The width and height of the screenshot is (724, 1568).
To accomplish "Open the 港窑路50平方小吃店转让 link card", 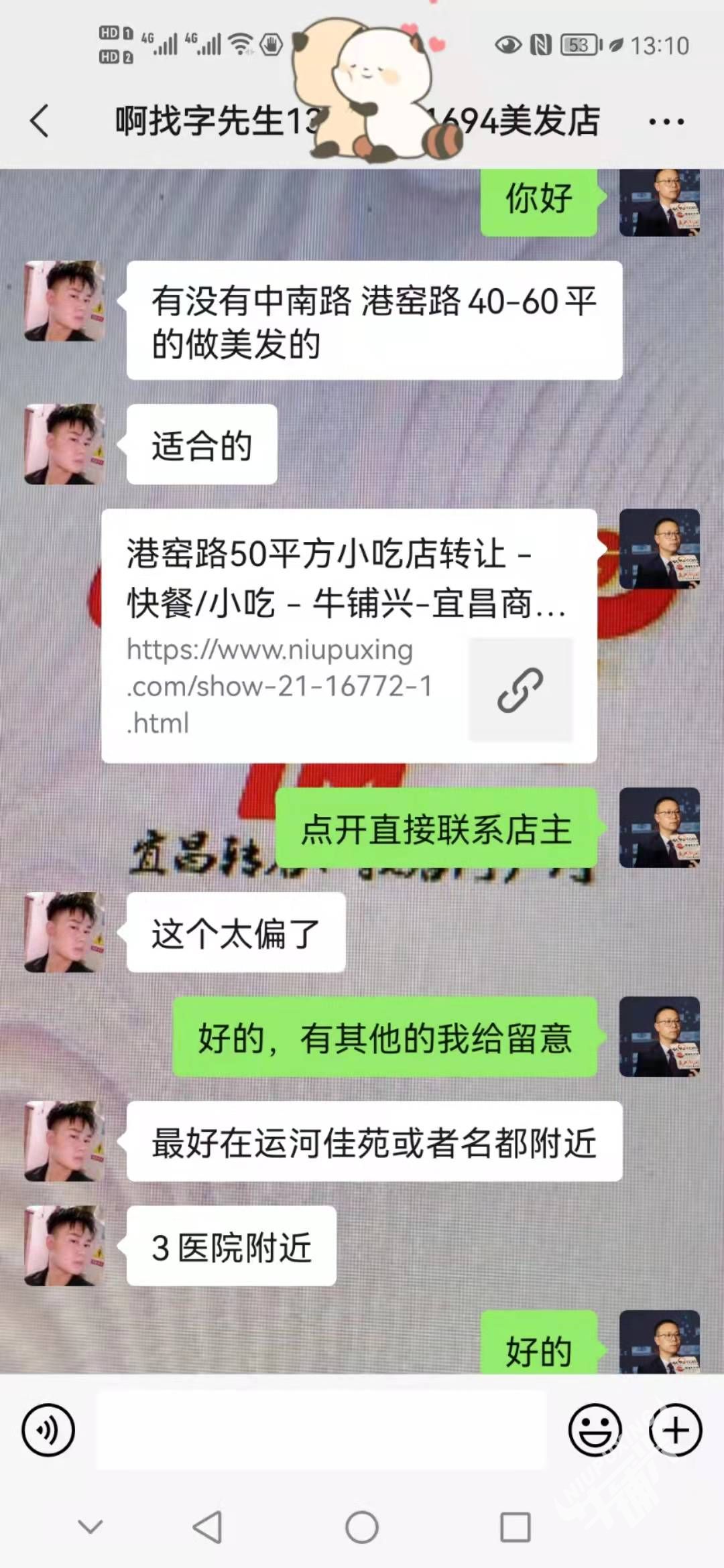I will 349,635.
